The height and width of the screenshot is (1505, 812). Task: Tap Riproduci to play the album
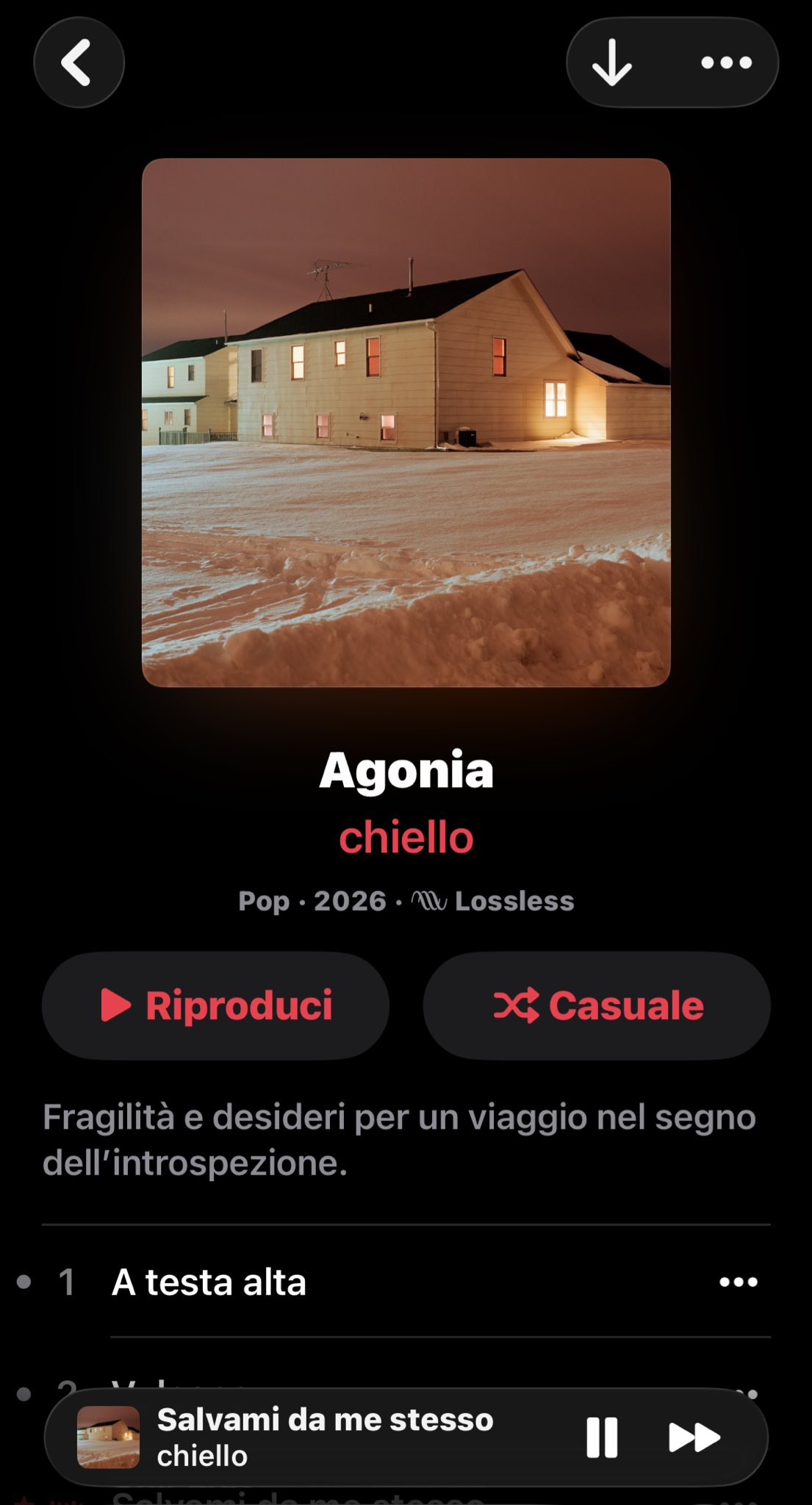coord(215,1005)
